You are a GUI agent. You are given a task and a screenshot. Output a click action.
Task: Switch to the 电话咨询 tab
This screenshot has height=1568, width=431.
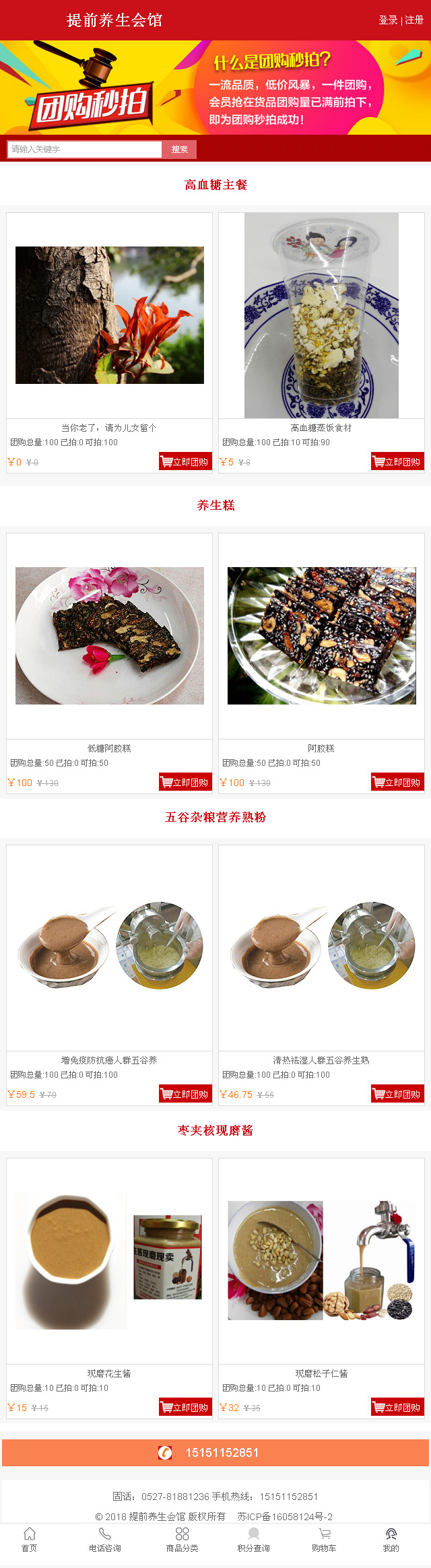coord(105,1539)
